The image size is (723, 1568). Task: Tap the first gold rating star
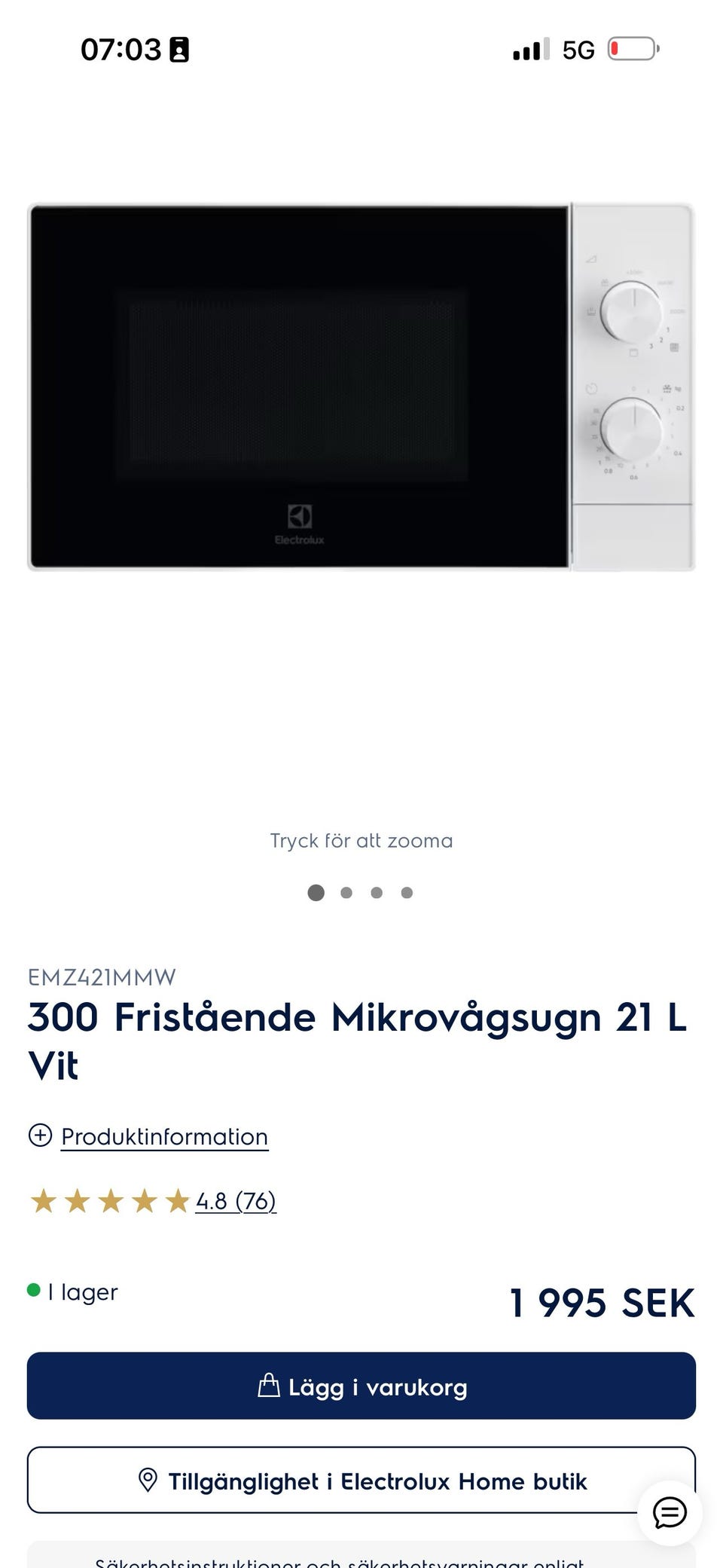pyautogui.click(x=42, y=1201)
